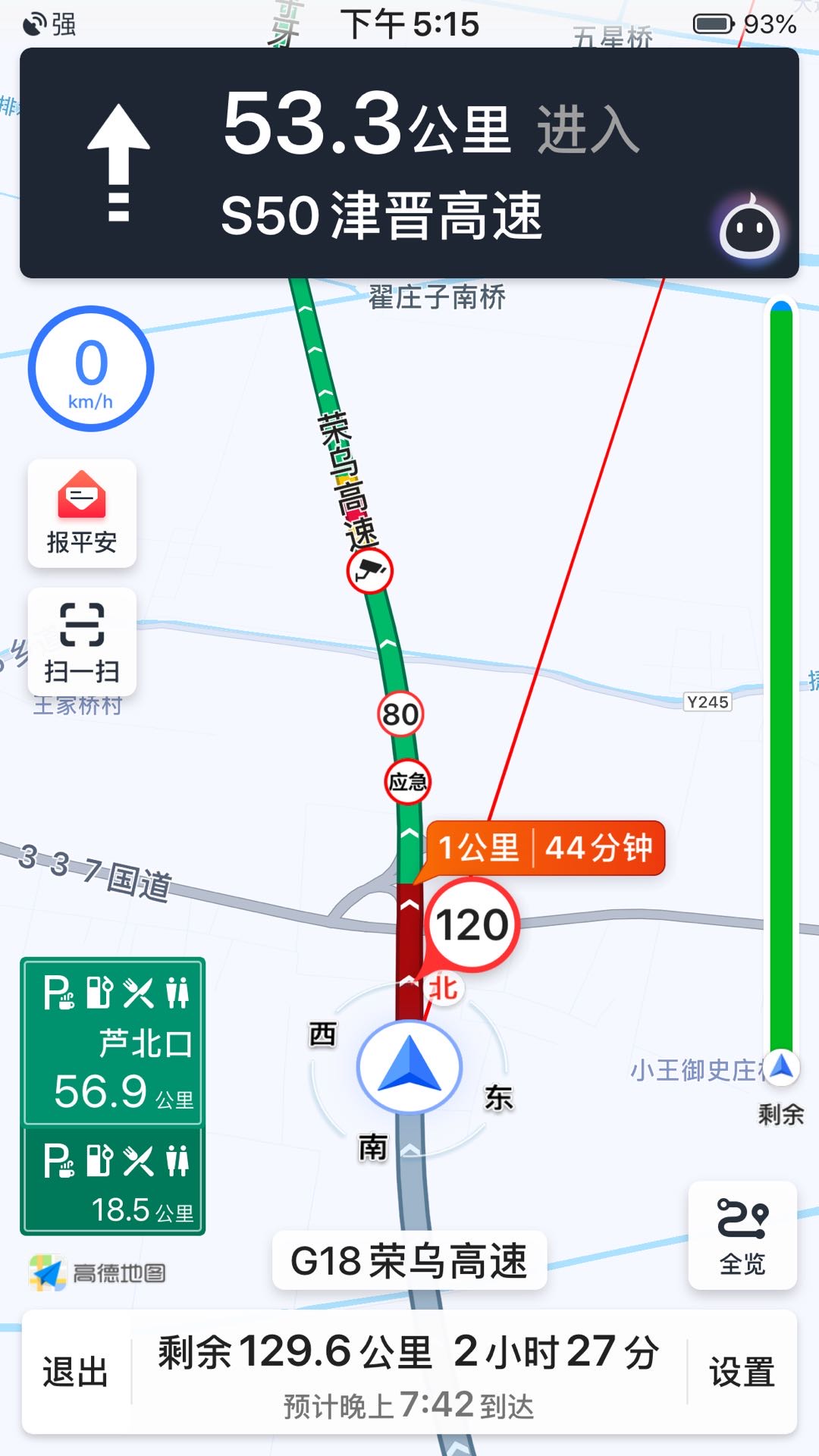Viewport: 819px width, 1456px height.
Task: Open 扫一扫 scanner
Action: coord(82,642)
